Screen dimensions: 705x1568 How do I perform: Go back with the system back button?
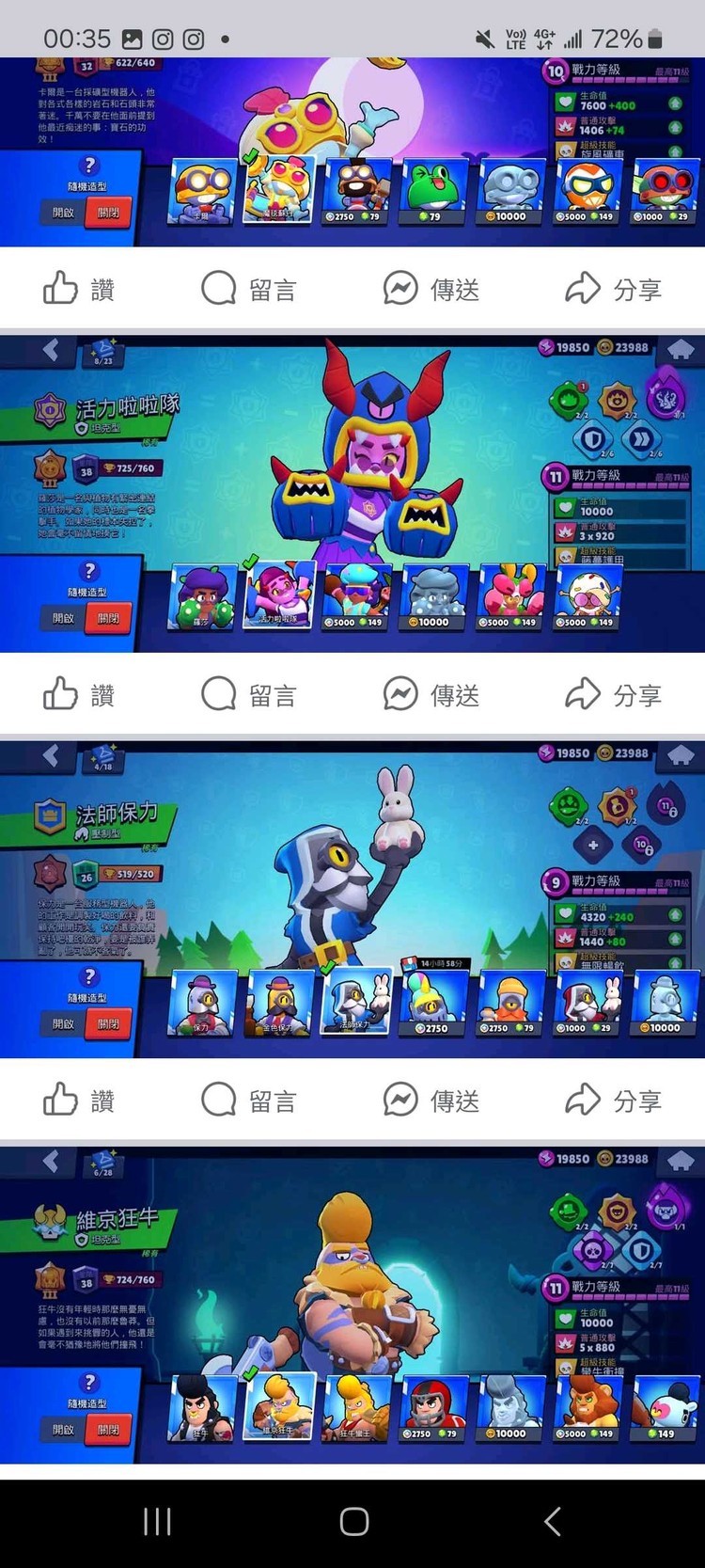click(552, 1521)
